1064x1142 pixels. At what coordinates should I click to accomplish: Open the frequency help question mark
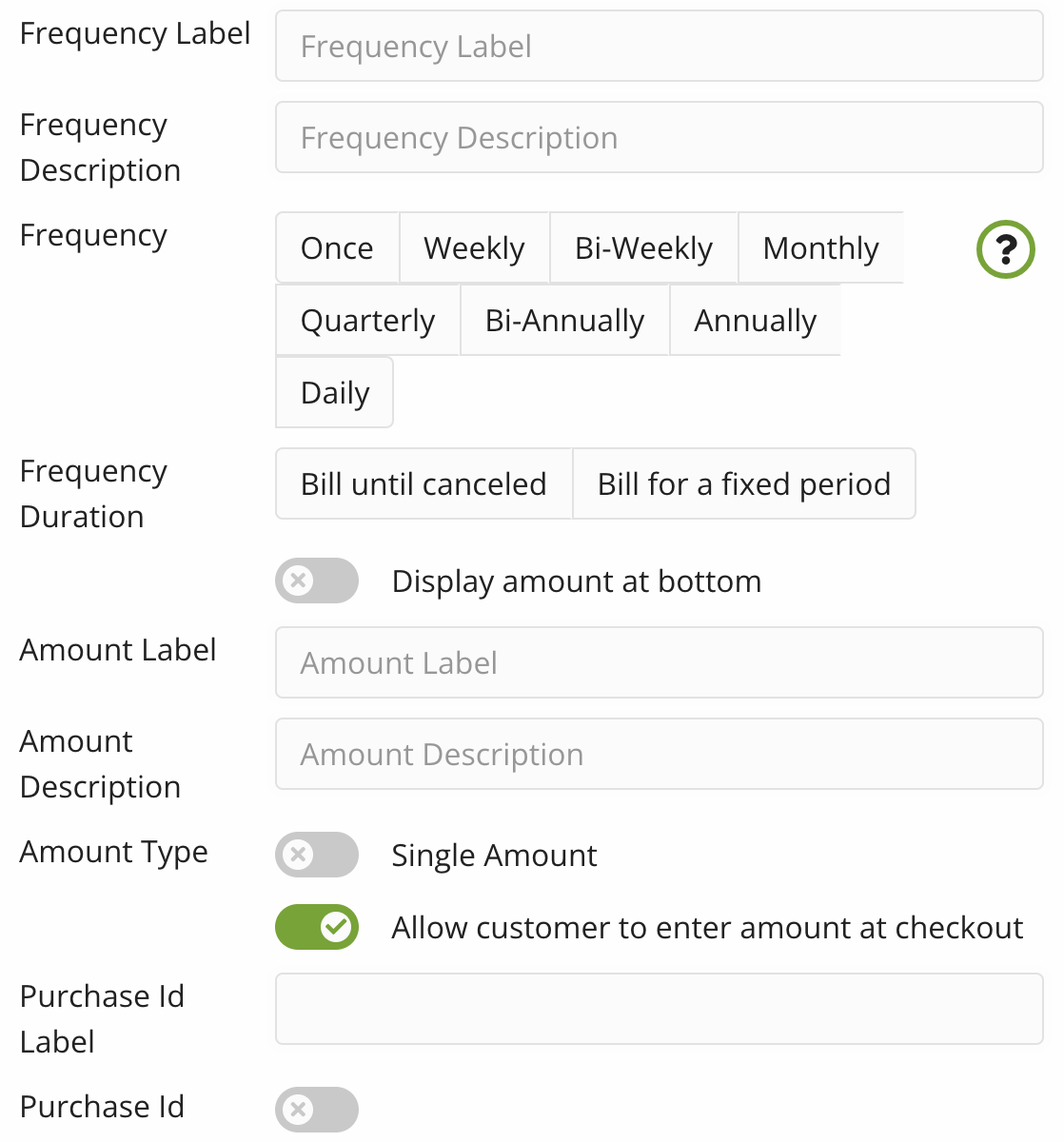click(1005, 249)
